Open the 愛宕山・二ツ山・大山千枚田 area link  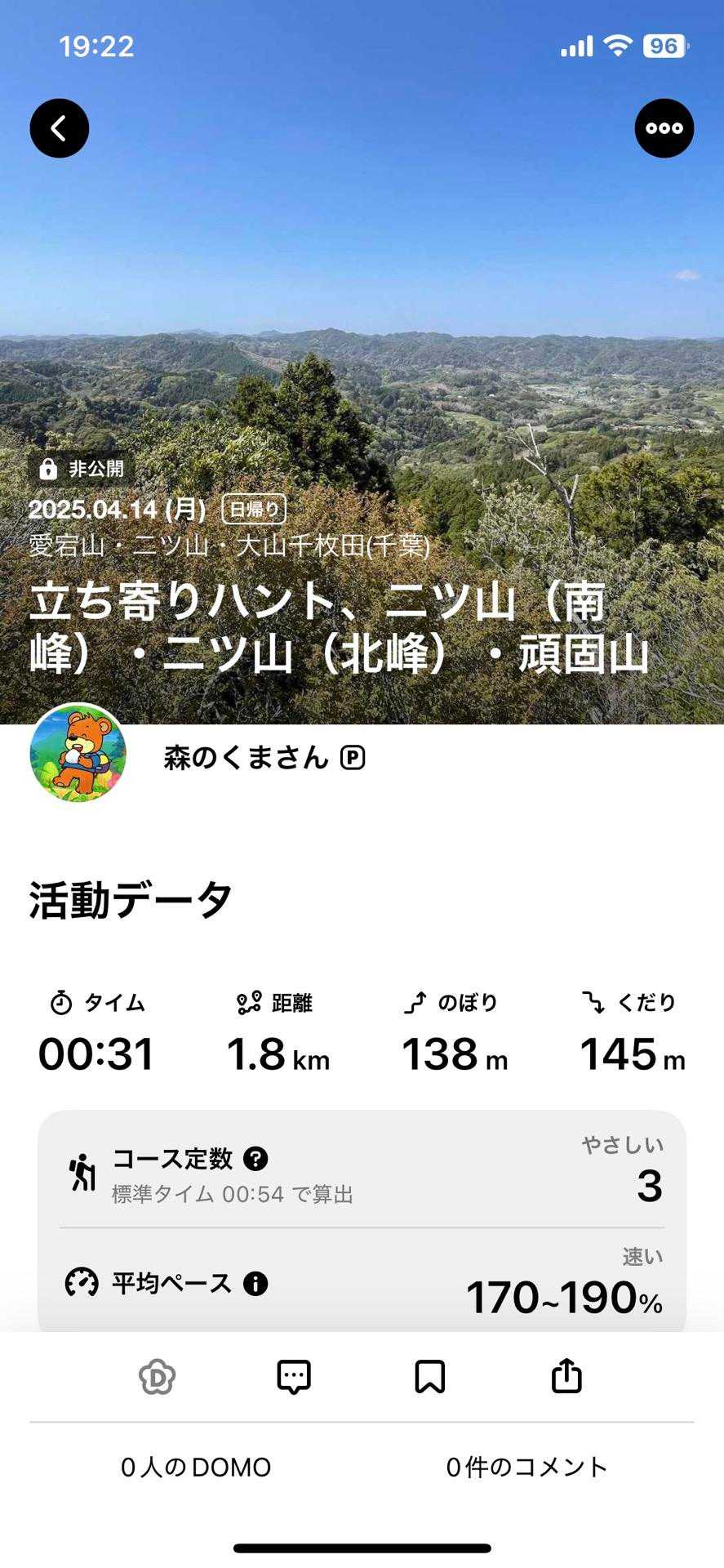[x=229, y=546]
